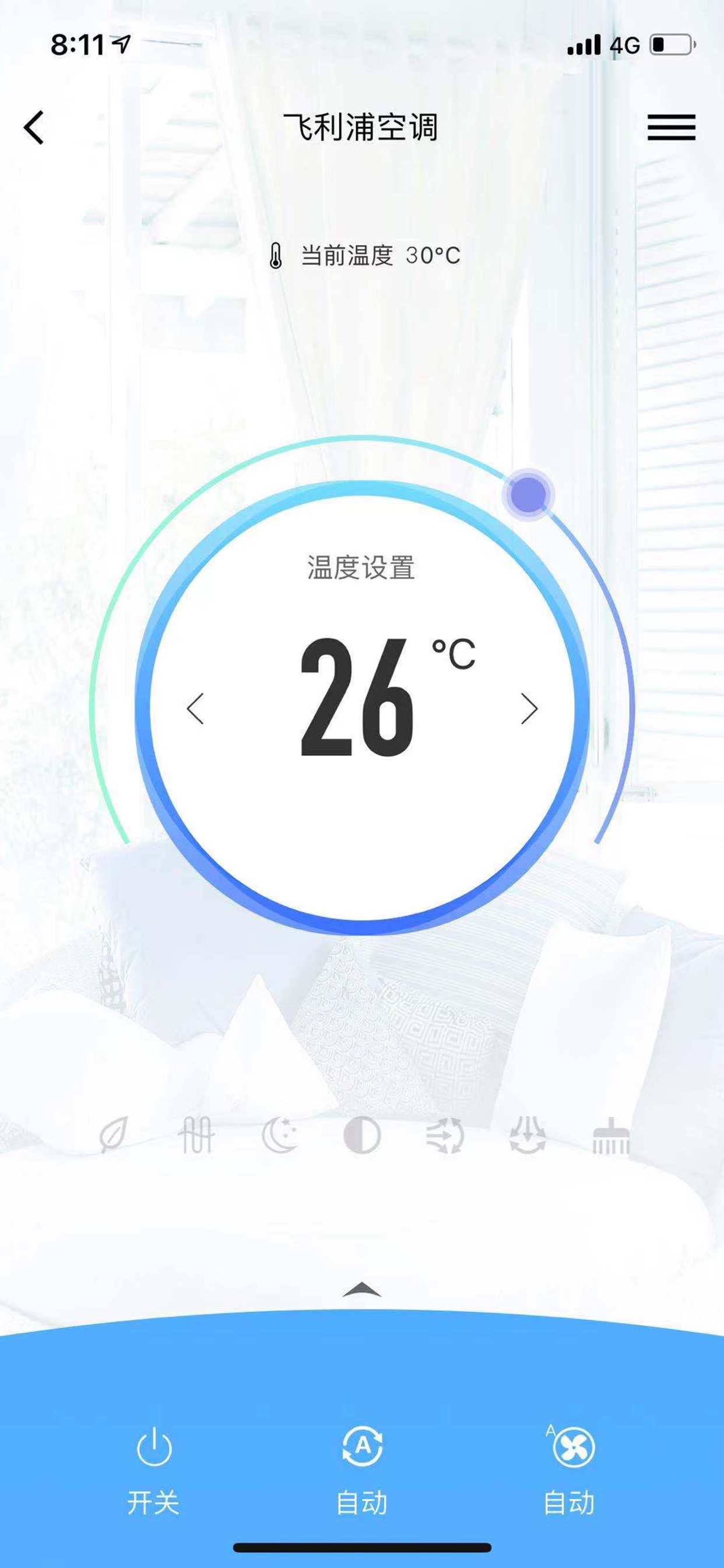Tap the 飞利浦空调 title bar

(x=362, y=127)
